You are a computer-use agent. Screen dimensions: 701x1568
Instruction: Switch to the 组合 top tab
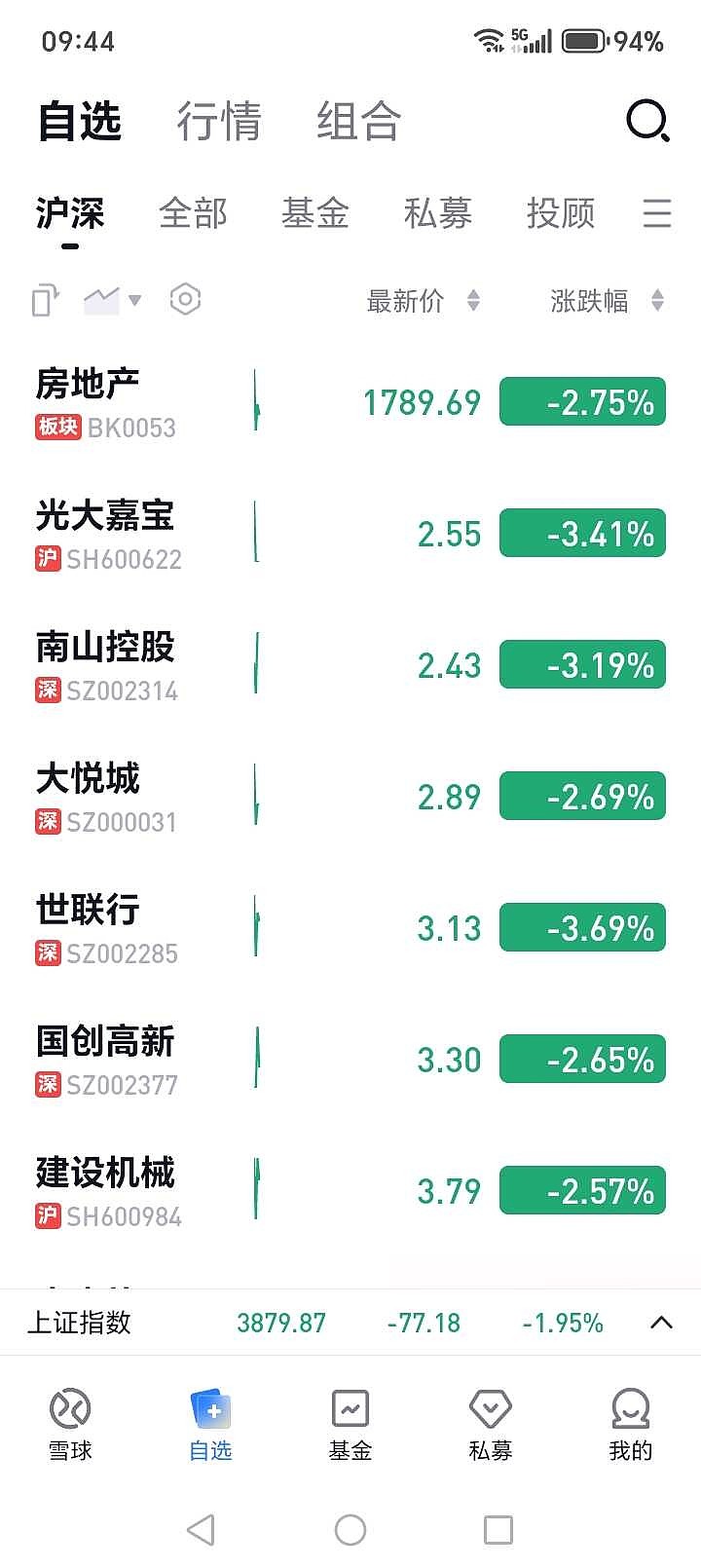(x=358, y=122)
